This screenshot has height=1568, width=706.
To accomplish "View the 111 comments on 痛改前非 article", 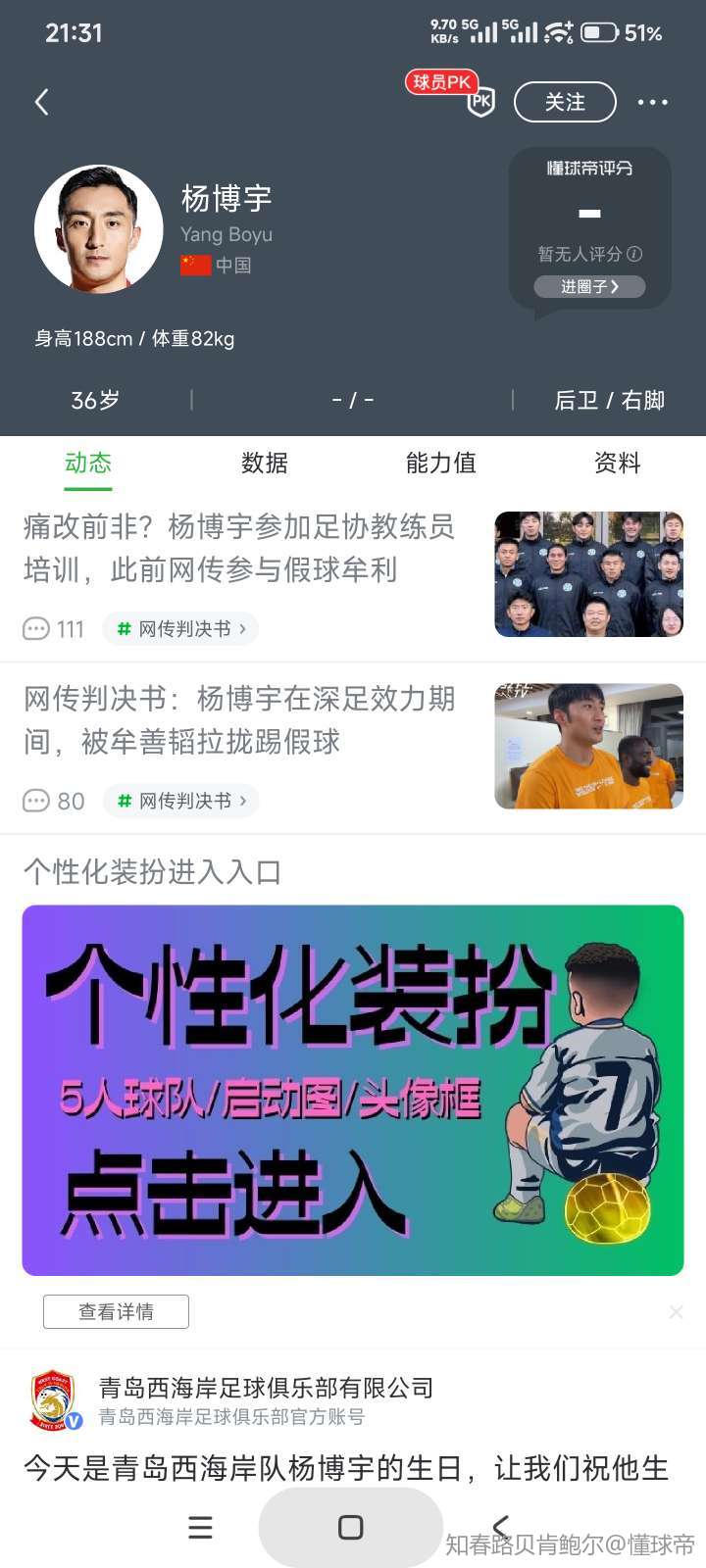I will coord(54,628).
